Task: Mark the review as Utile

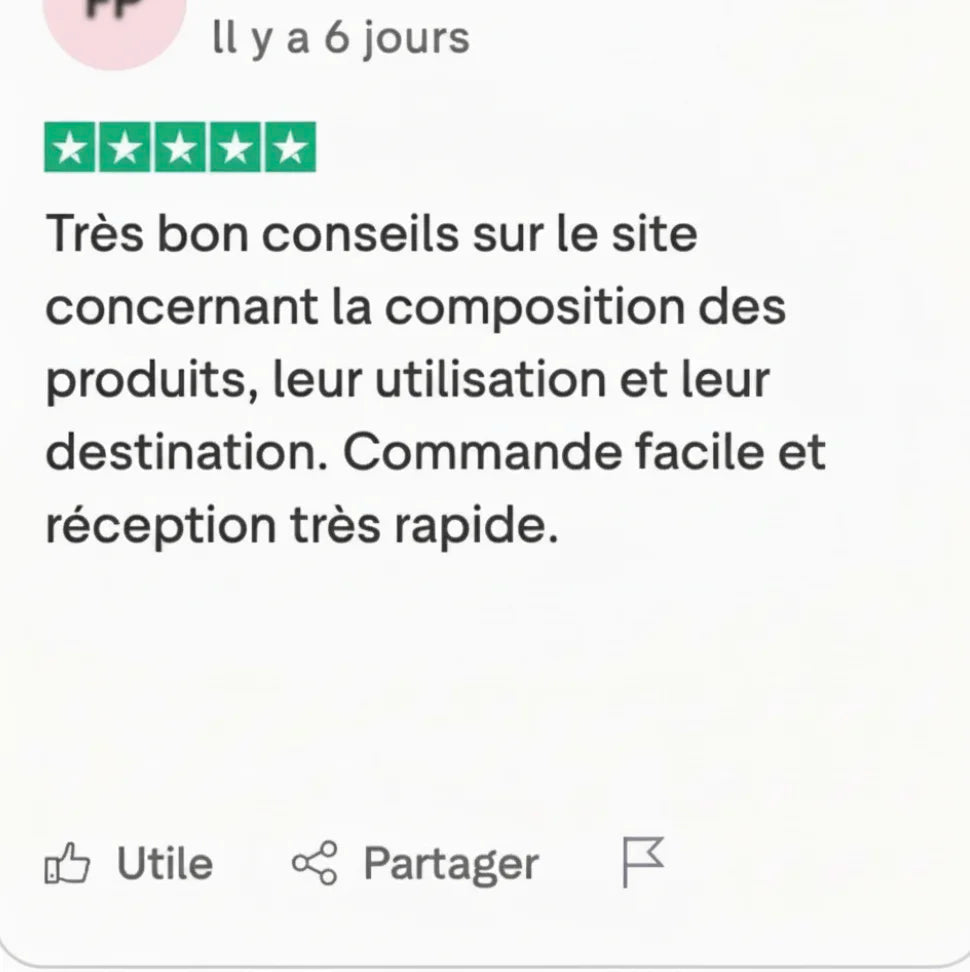Action: pos(128,863)
